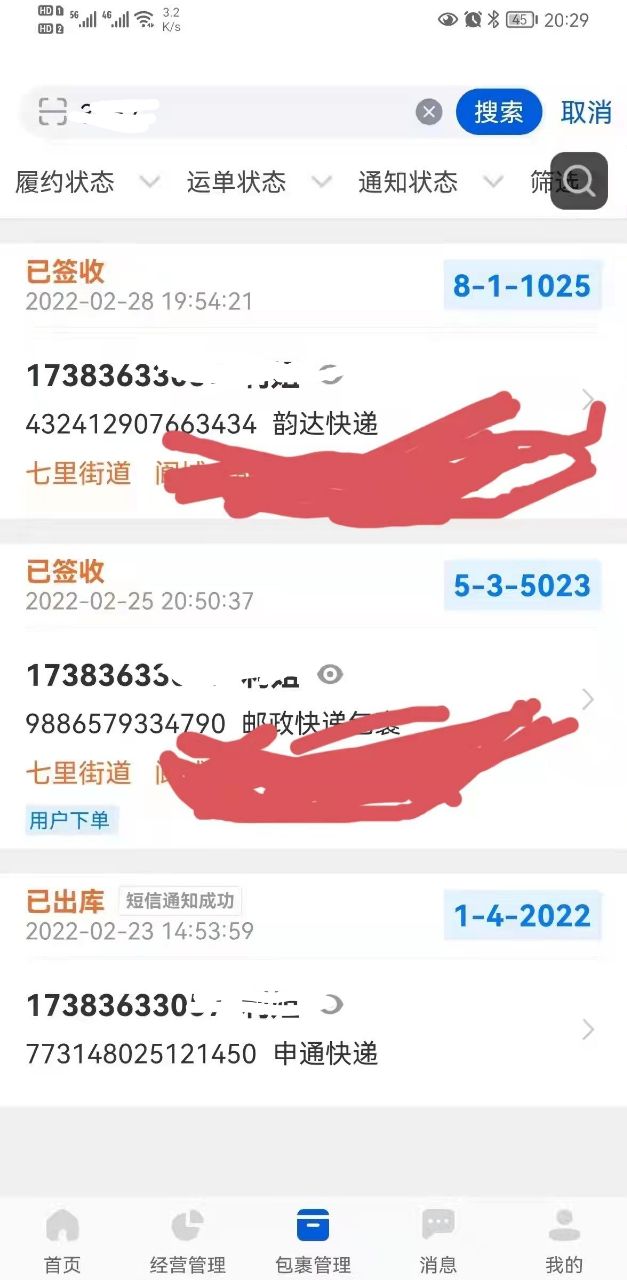
Task: Open the 申通快递 package 1-4-2022
Action: tap(312, 1028)
